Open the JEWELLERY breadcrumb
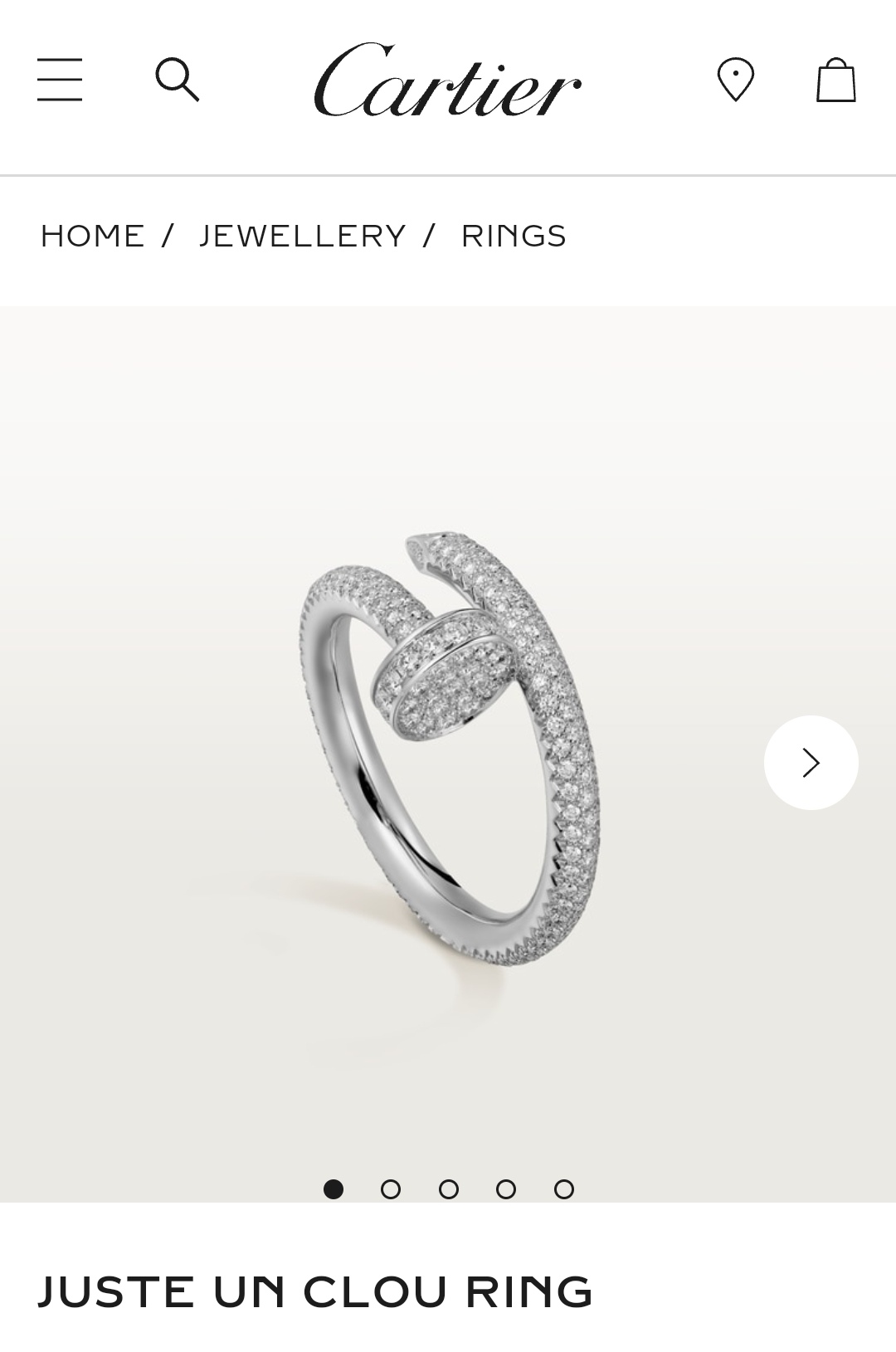This screenshot has width=896, height=1352. [x=302, y=237]
